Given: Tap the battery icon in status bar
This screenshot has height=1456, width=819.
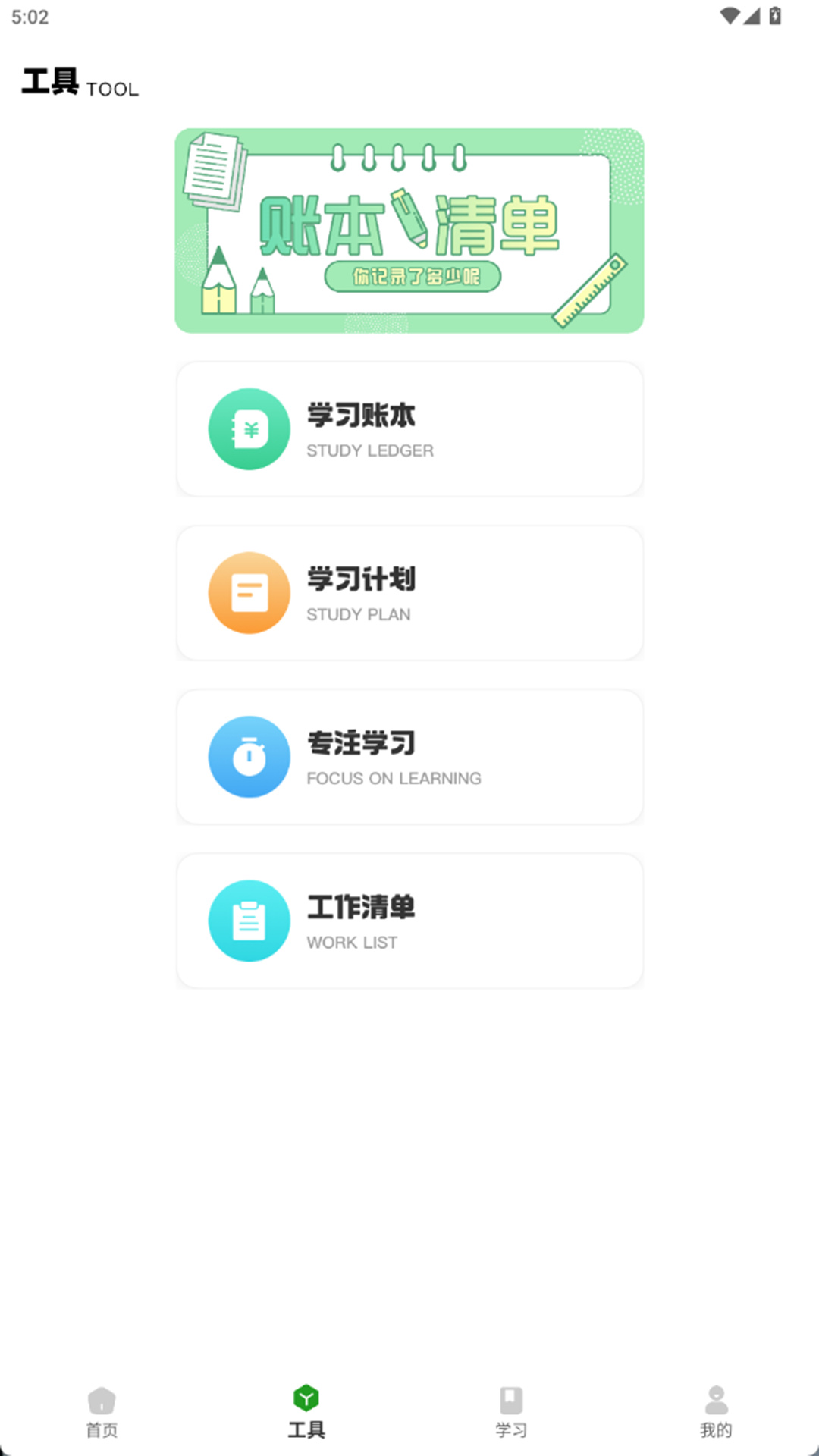Looking at the screenshot, I should click(x=777, y=17).
